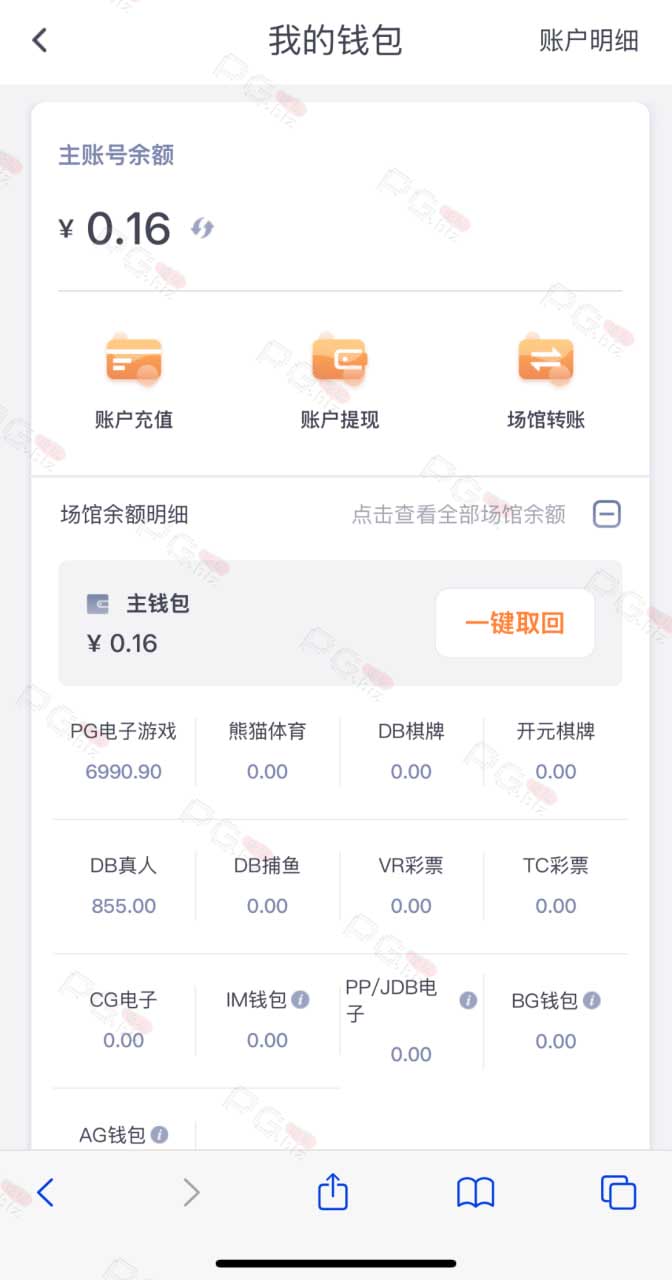Open the browser tabs overview
Screen dimensions: 672x1280
point(618,1192)
